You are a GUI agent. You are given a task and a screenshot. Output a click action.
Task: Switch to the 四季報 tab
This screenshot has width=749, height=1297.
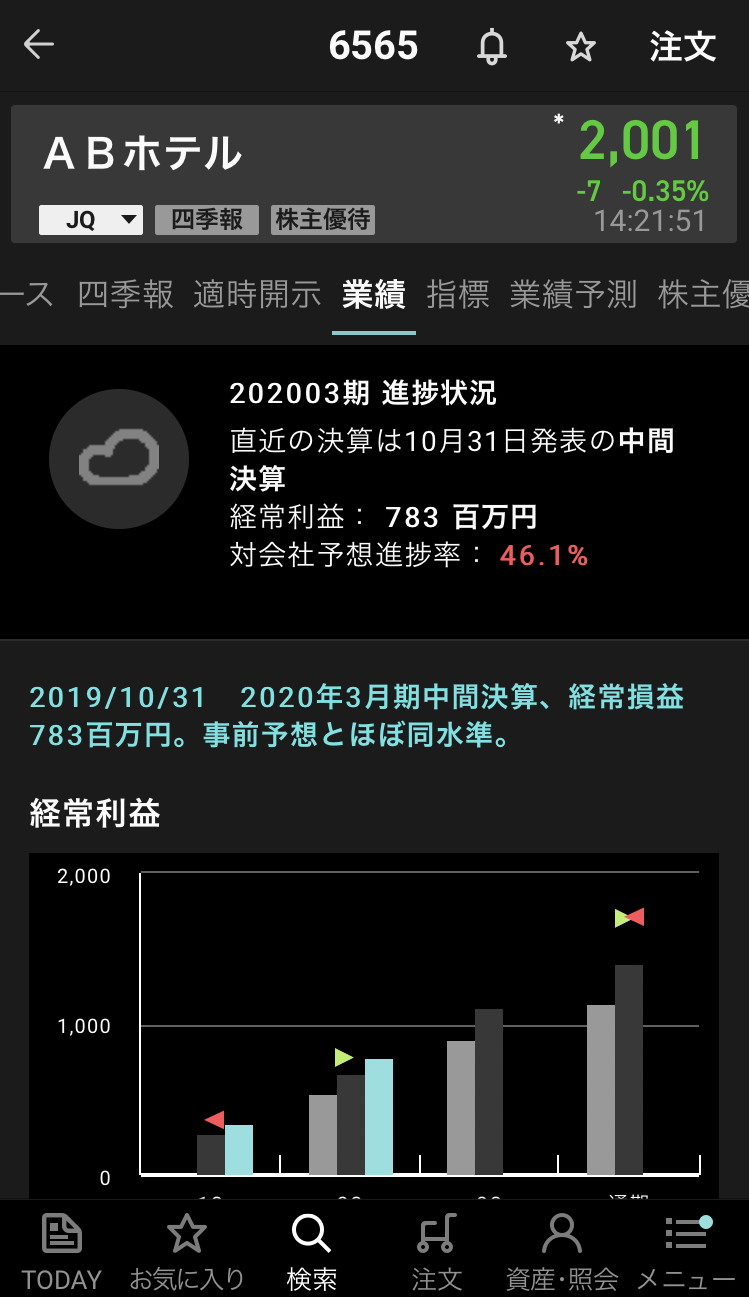pyautogui.click(x=126, y=294)
